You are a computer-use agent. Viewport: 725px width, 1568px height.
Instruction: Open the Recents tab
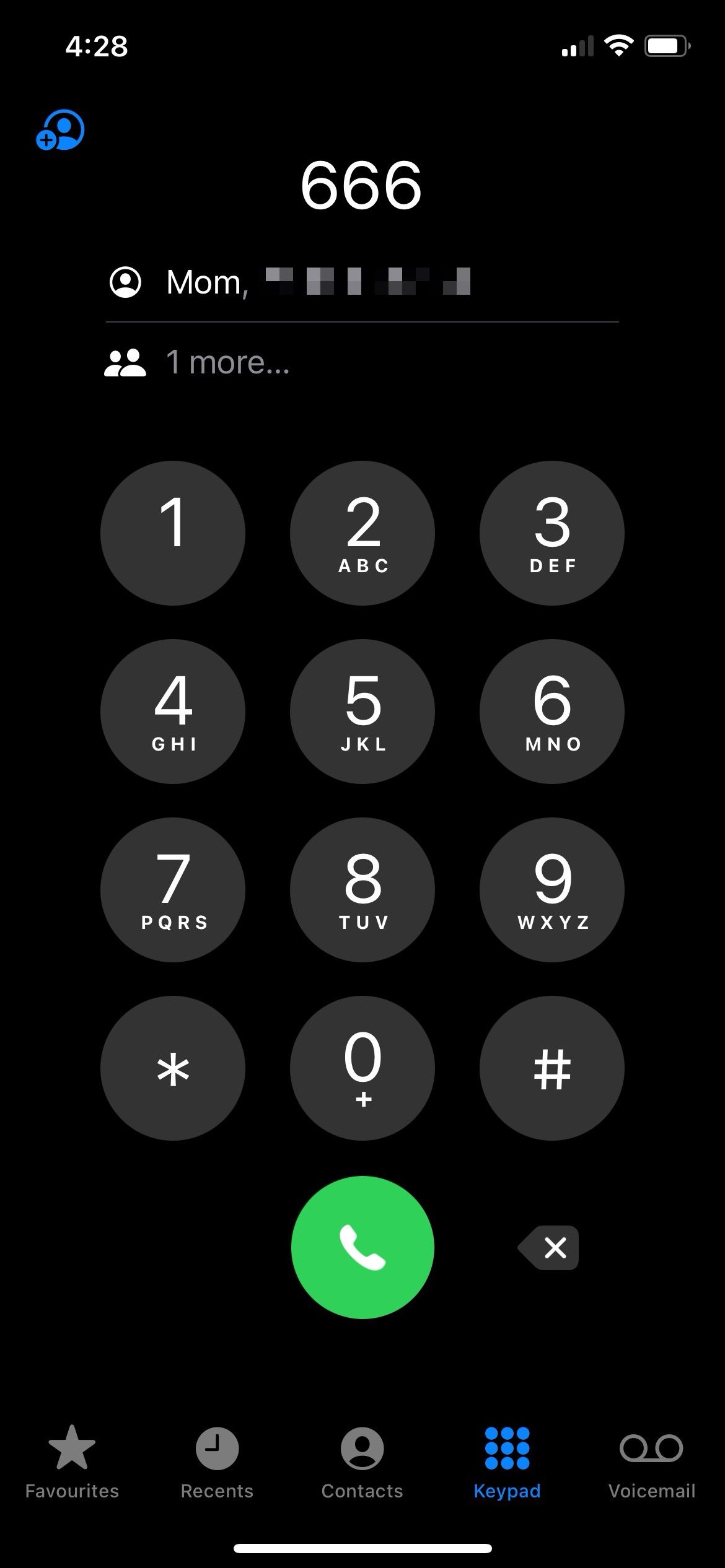pos(217,1461)
